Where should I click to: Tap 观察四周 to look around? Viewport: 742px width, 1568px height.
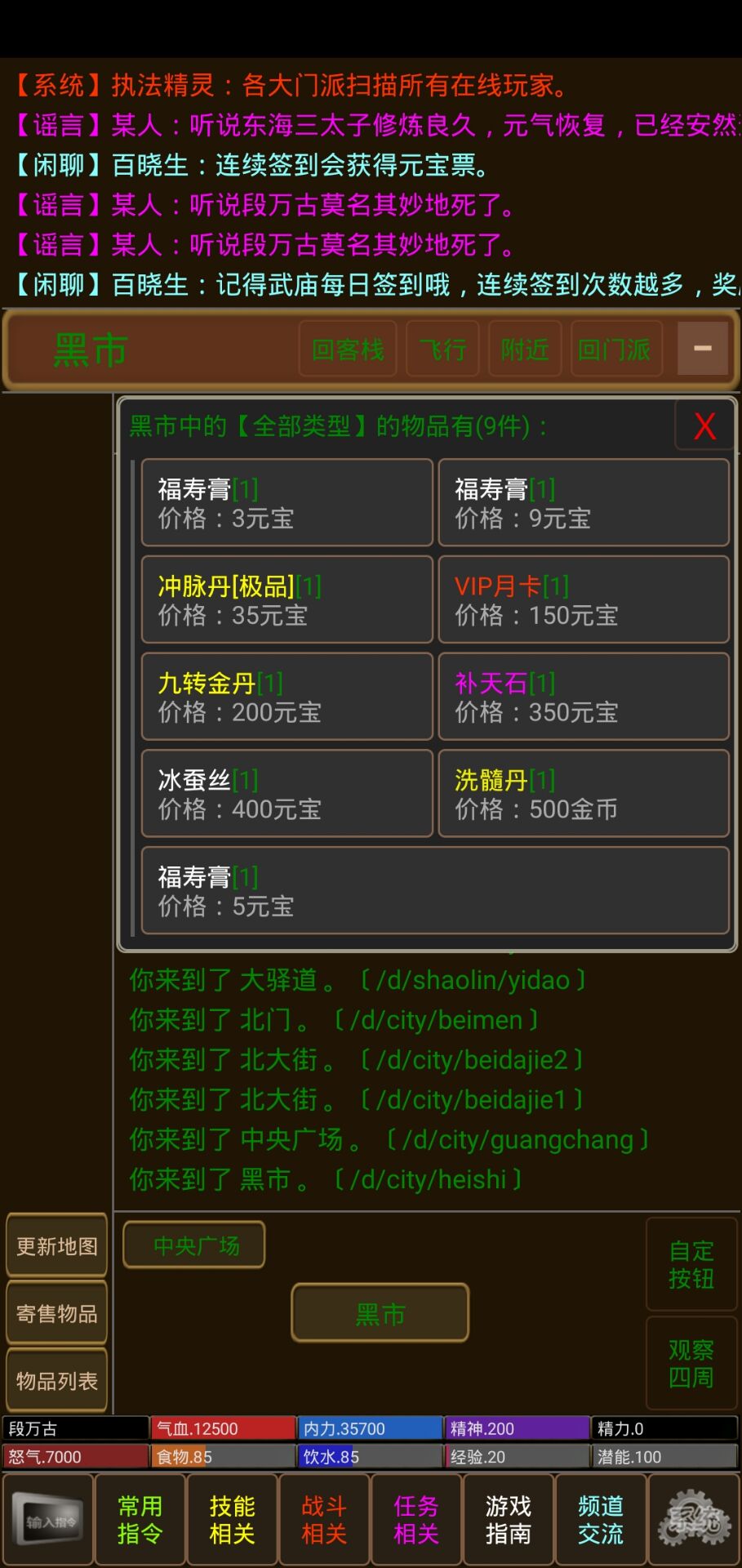tap(691, 1364)
